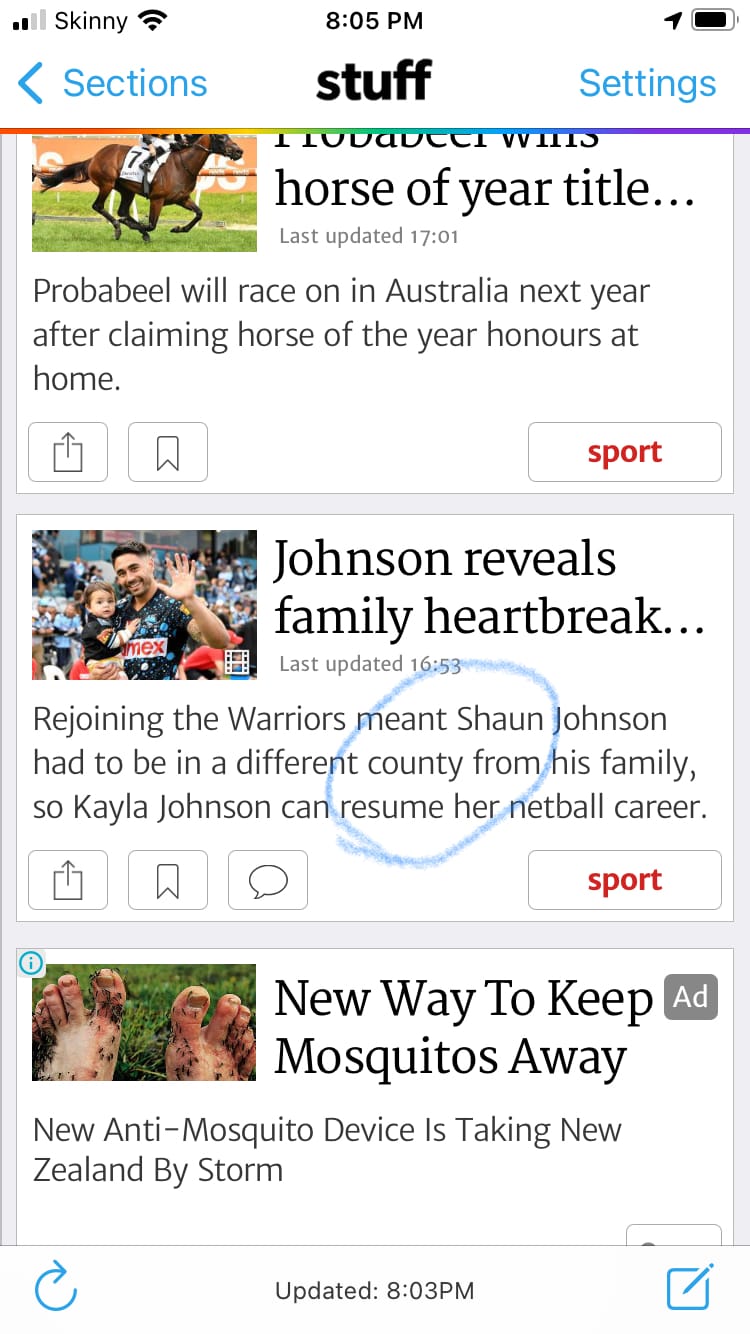The image size is (750, 1334).
Task: Open sport tag on Johnson article
Action: pos(624,880)
